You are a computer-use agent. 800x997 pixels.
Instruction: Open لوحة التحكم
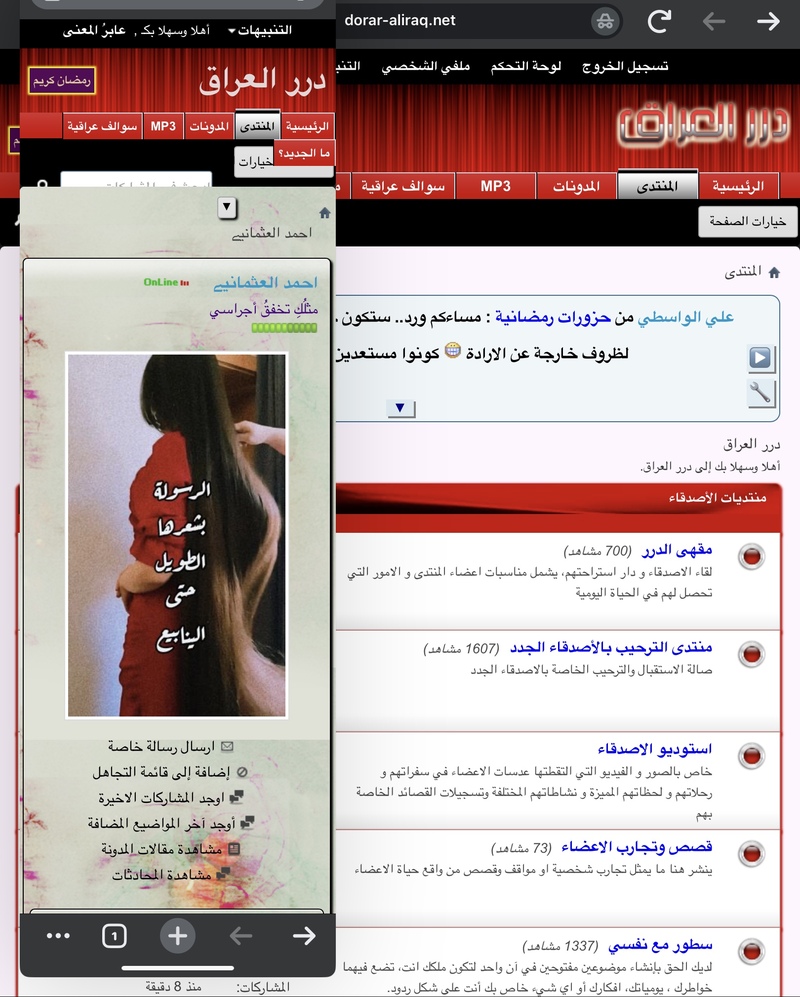[x=526, y=67]
